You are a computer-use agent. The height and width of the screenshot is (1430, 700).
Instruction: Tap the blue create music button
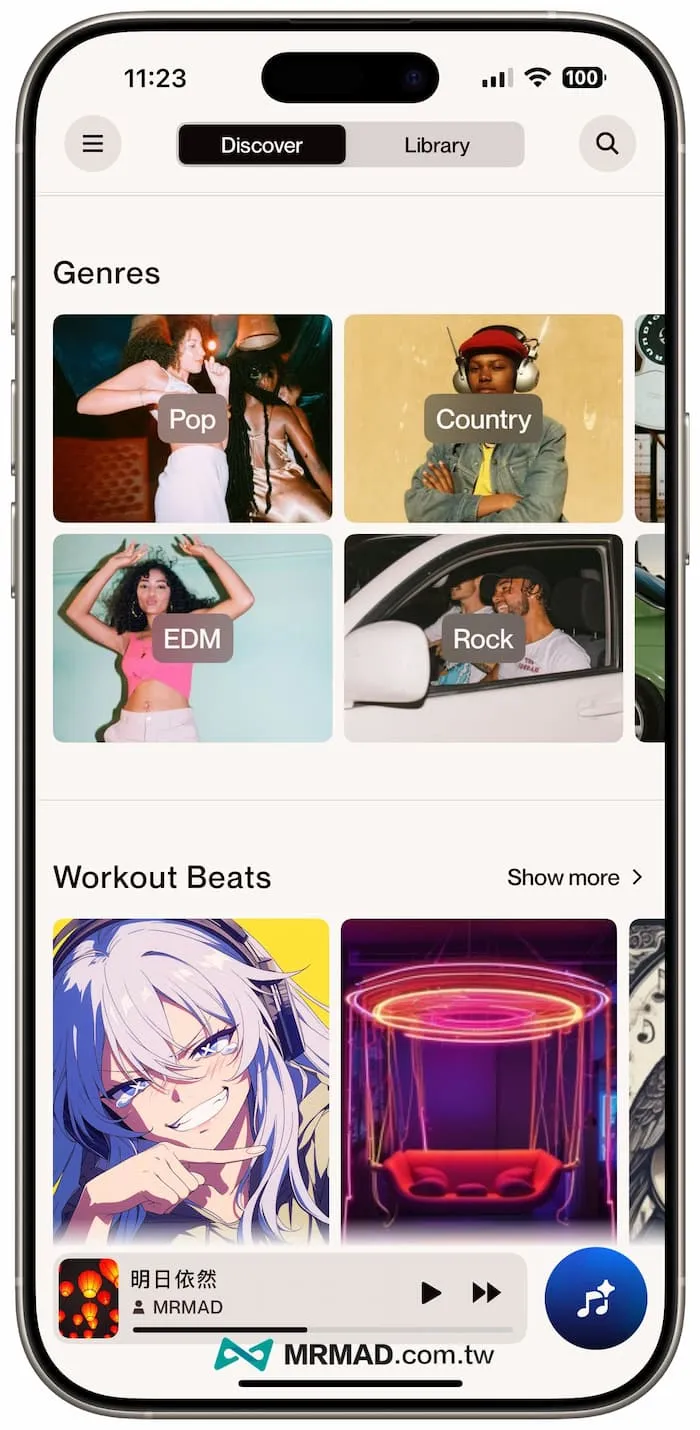point(596,1299)
